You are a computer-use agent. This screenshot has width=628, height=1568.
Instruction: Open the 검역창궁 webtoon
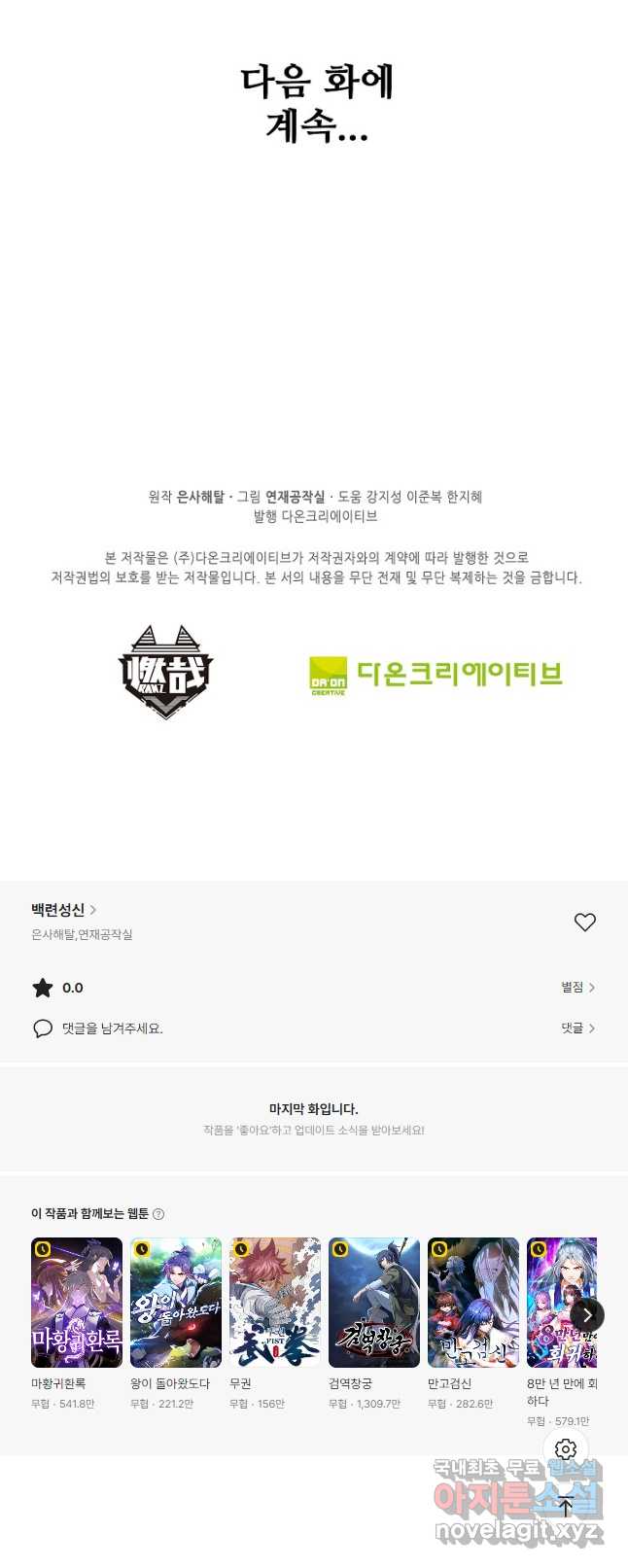pyautogui.click(x=374, y=1303)
